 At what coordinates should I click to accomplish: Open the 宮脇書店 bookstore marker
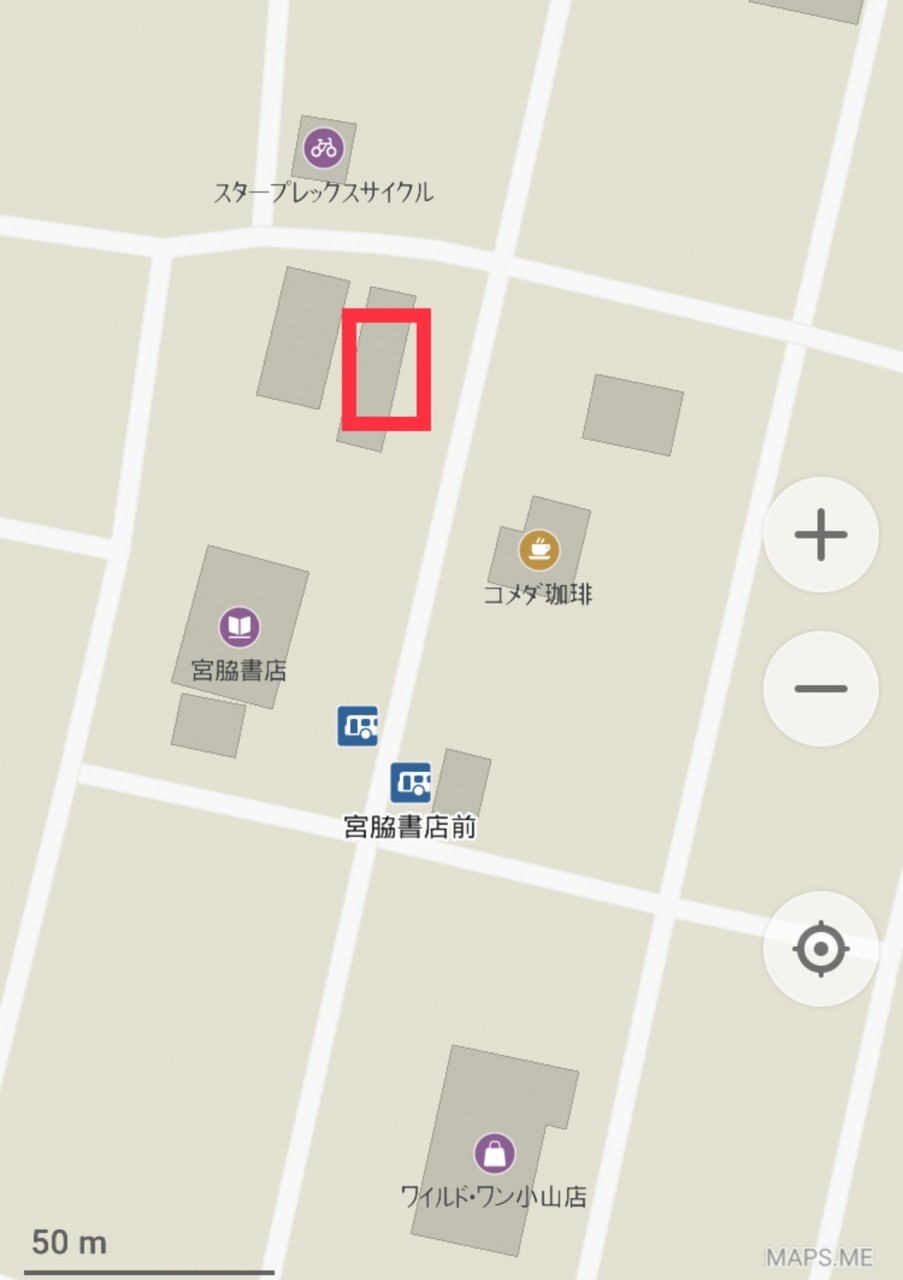(x=239, y=628)
